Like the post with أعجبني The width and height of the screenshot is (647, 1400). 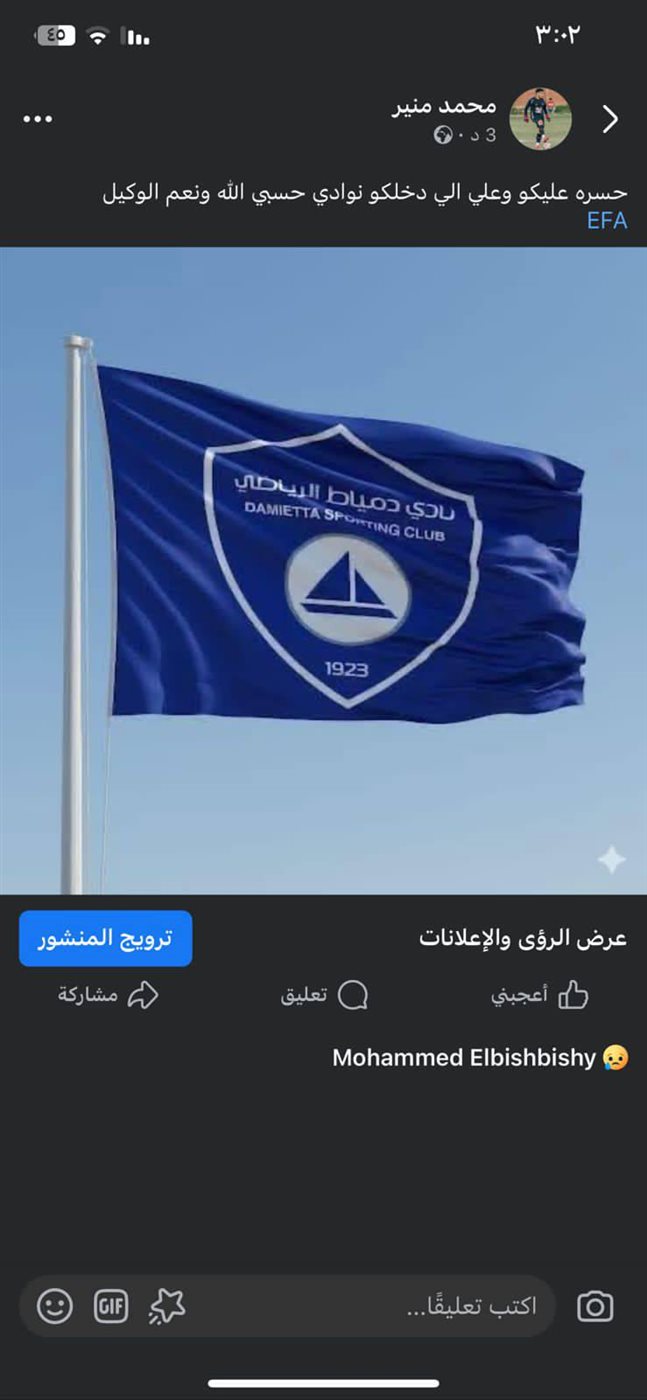click(x=540, y=995)
